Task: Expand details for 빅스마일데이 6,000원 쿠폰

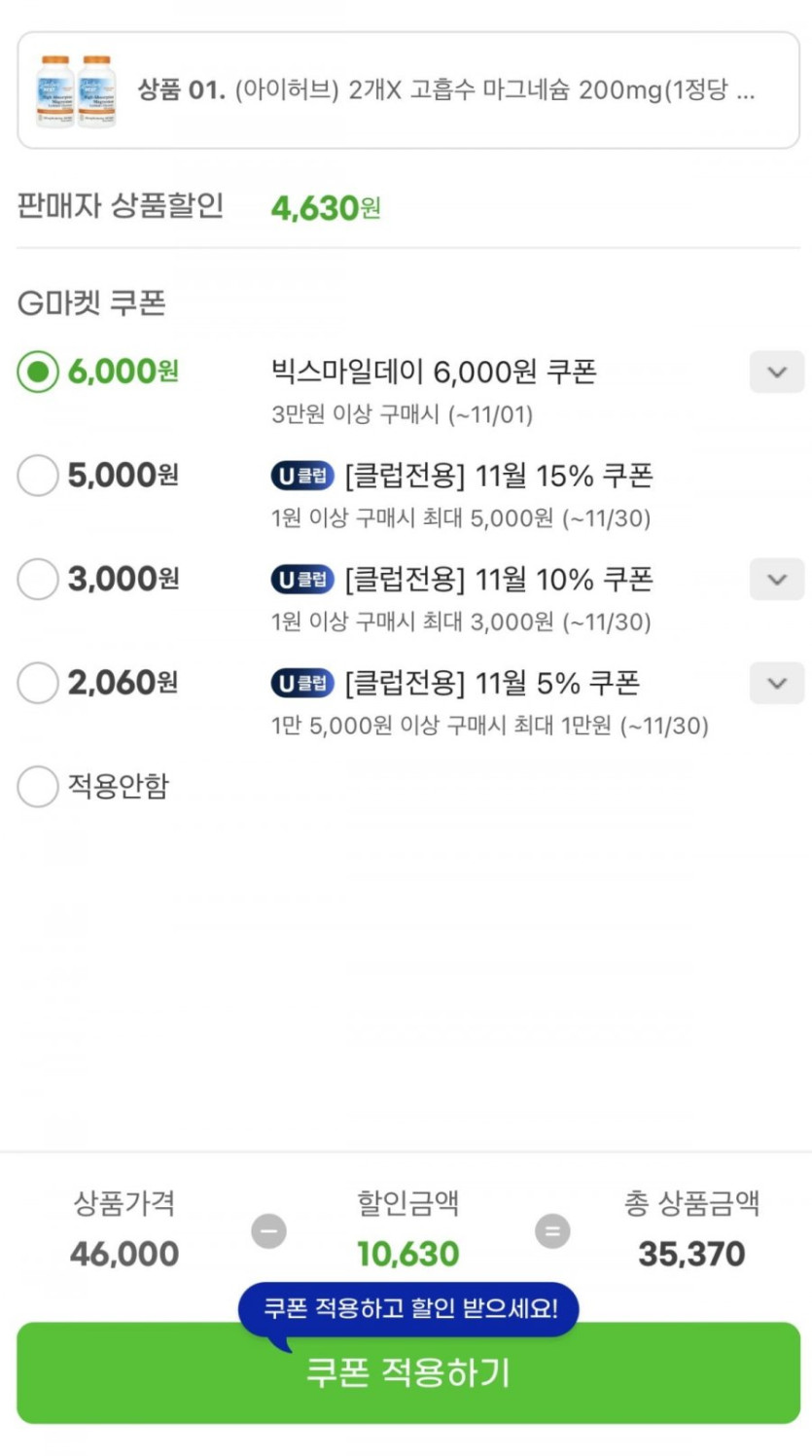Action: point(776,372)
